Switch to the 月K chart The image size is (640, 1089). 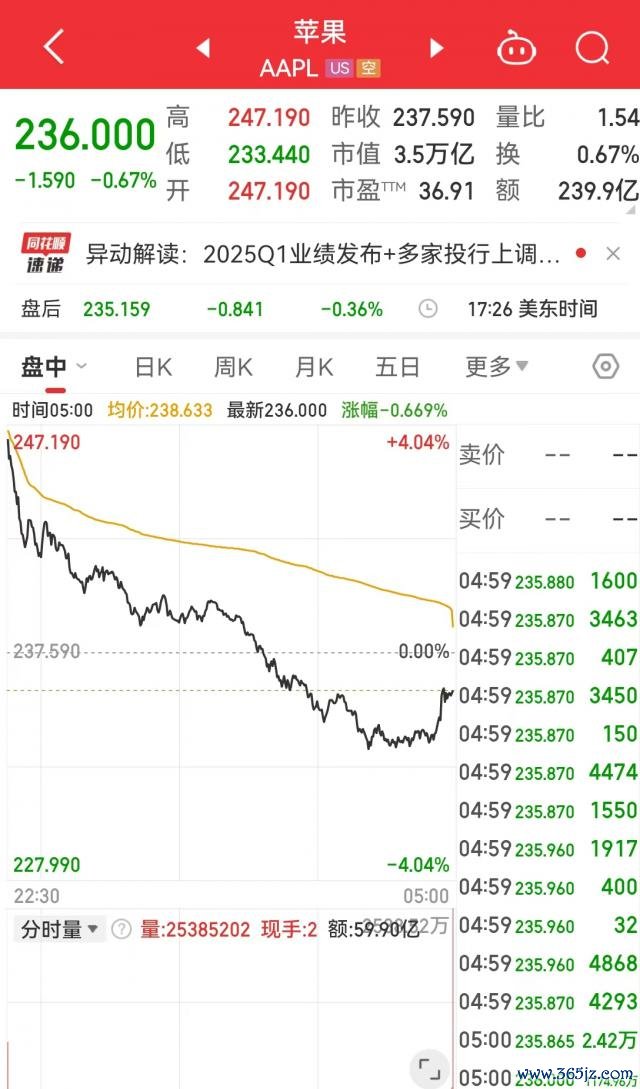click(x=314, y=367)
